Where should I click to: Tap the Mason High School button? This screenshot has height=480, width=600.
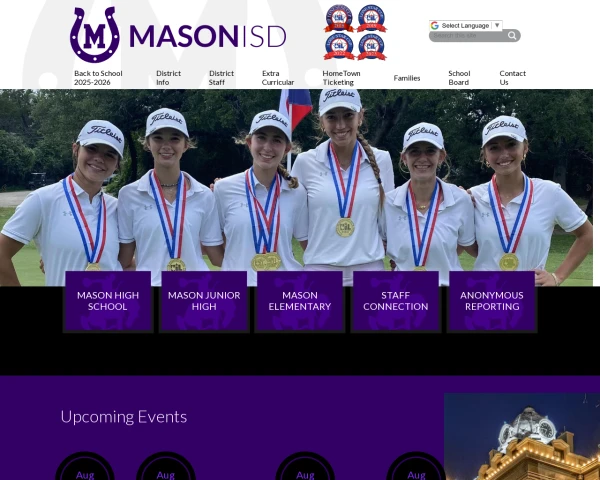(108, 301)
